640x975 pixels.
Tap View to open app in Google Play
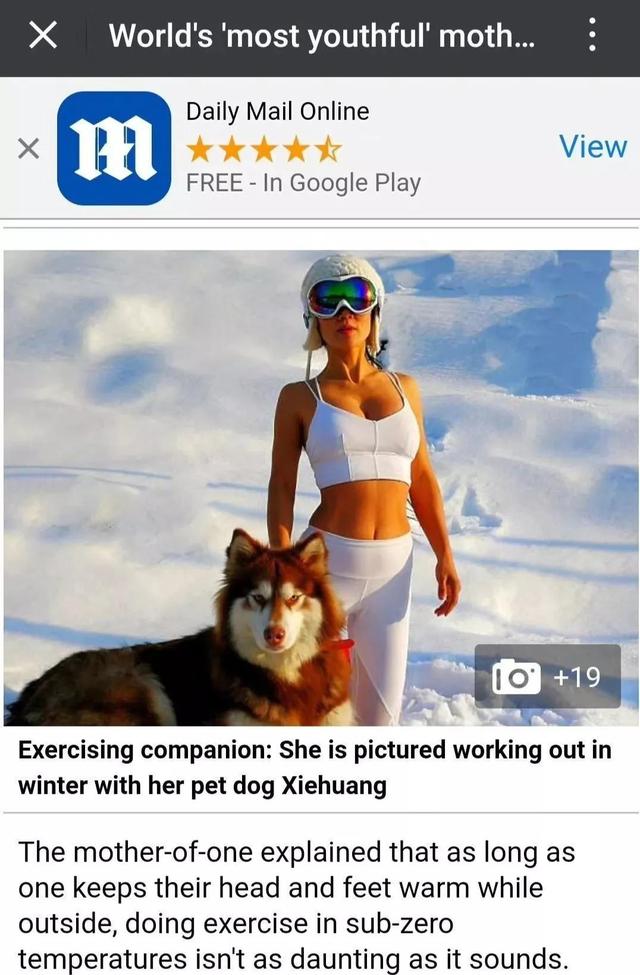592,147
